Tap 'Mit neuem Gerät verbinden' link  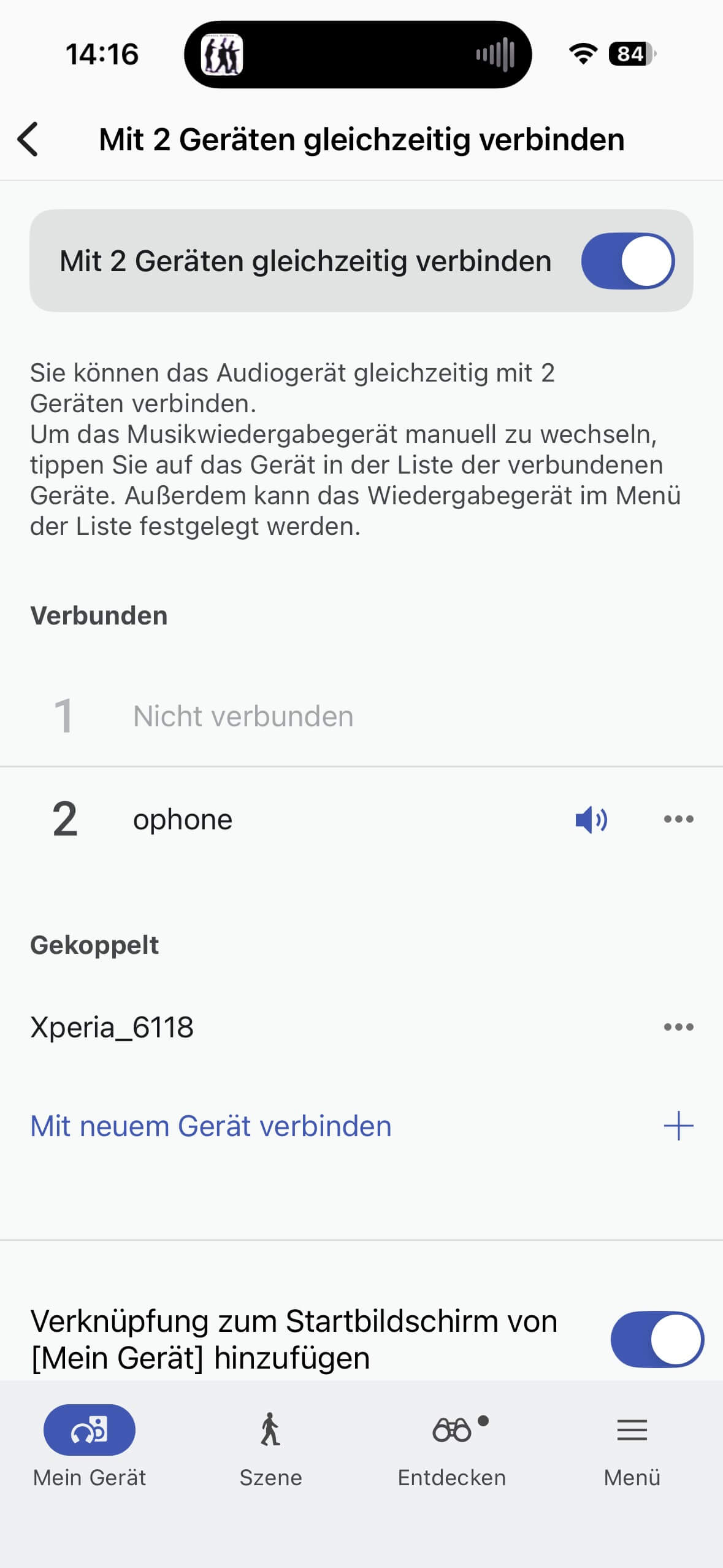pos(211,1126)
